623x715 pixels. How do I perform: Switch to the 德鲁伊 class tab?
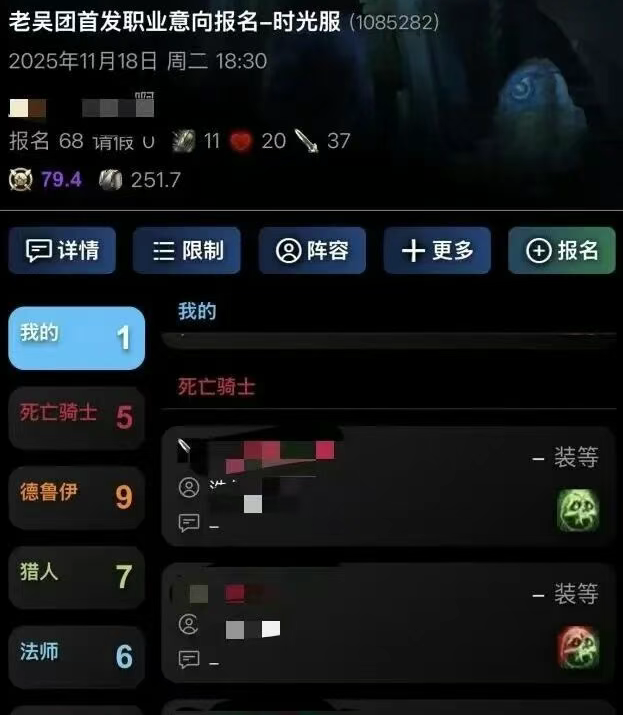coord(77,495)
